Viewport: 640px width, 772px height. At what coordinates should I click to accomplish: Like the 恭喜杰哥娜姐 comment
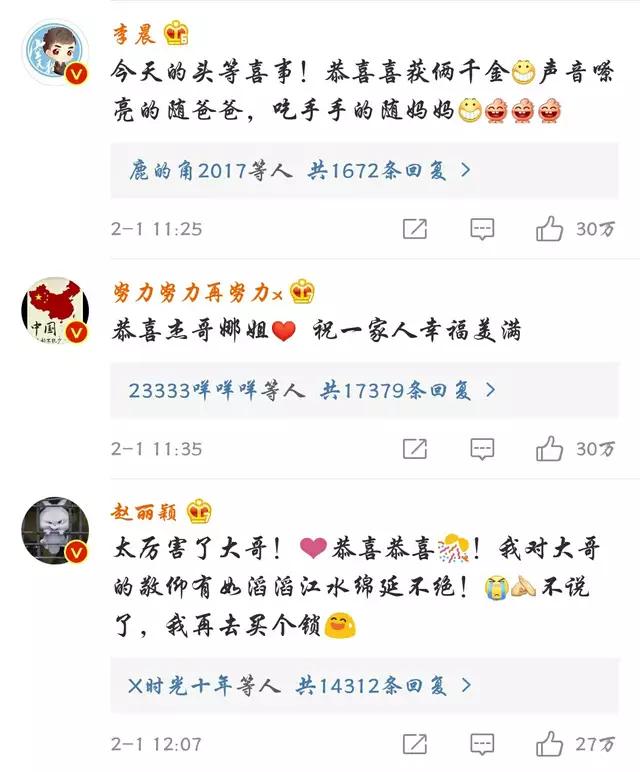pos(549,449)
